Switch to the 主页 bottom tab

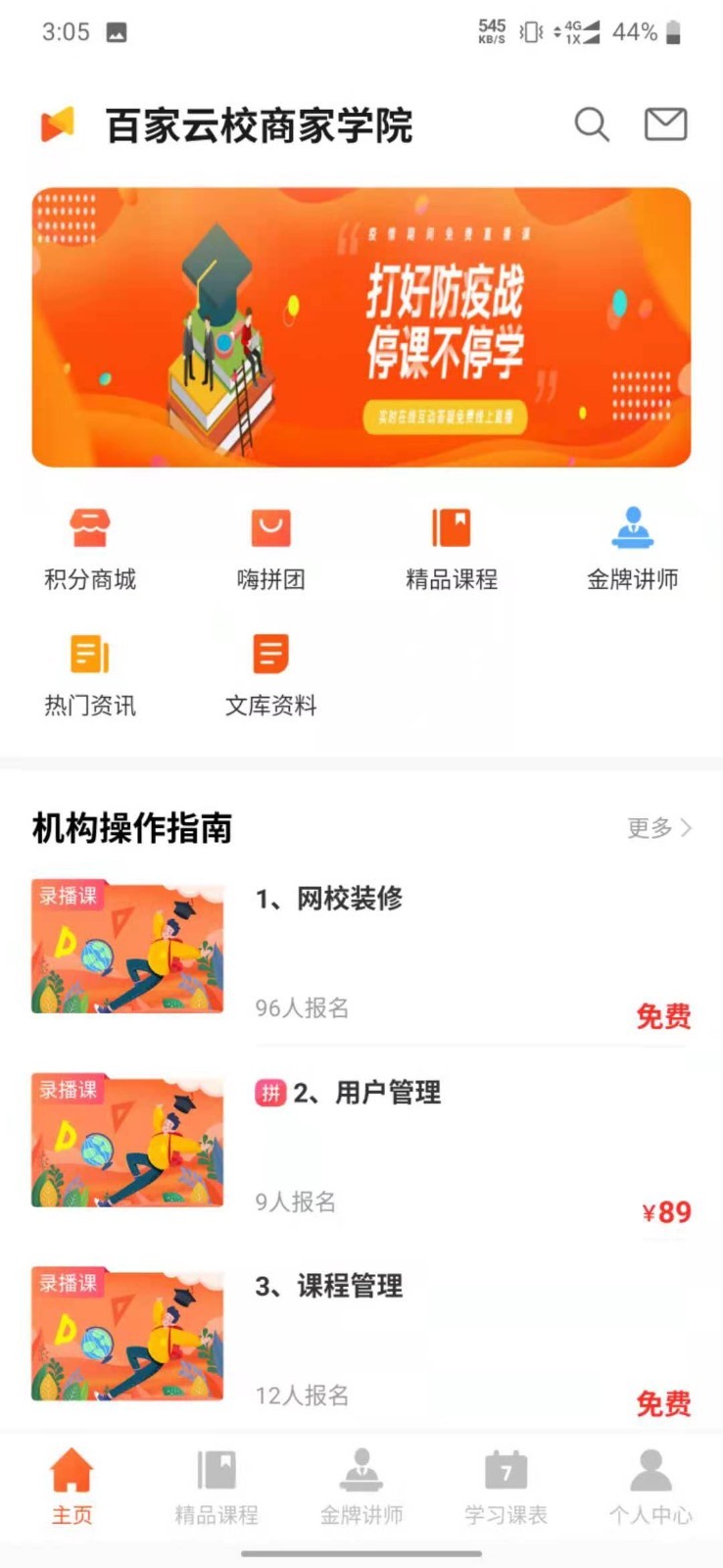pos(72,1488)
